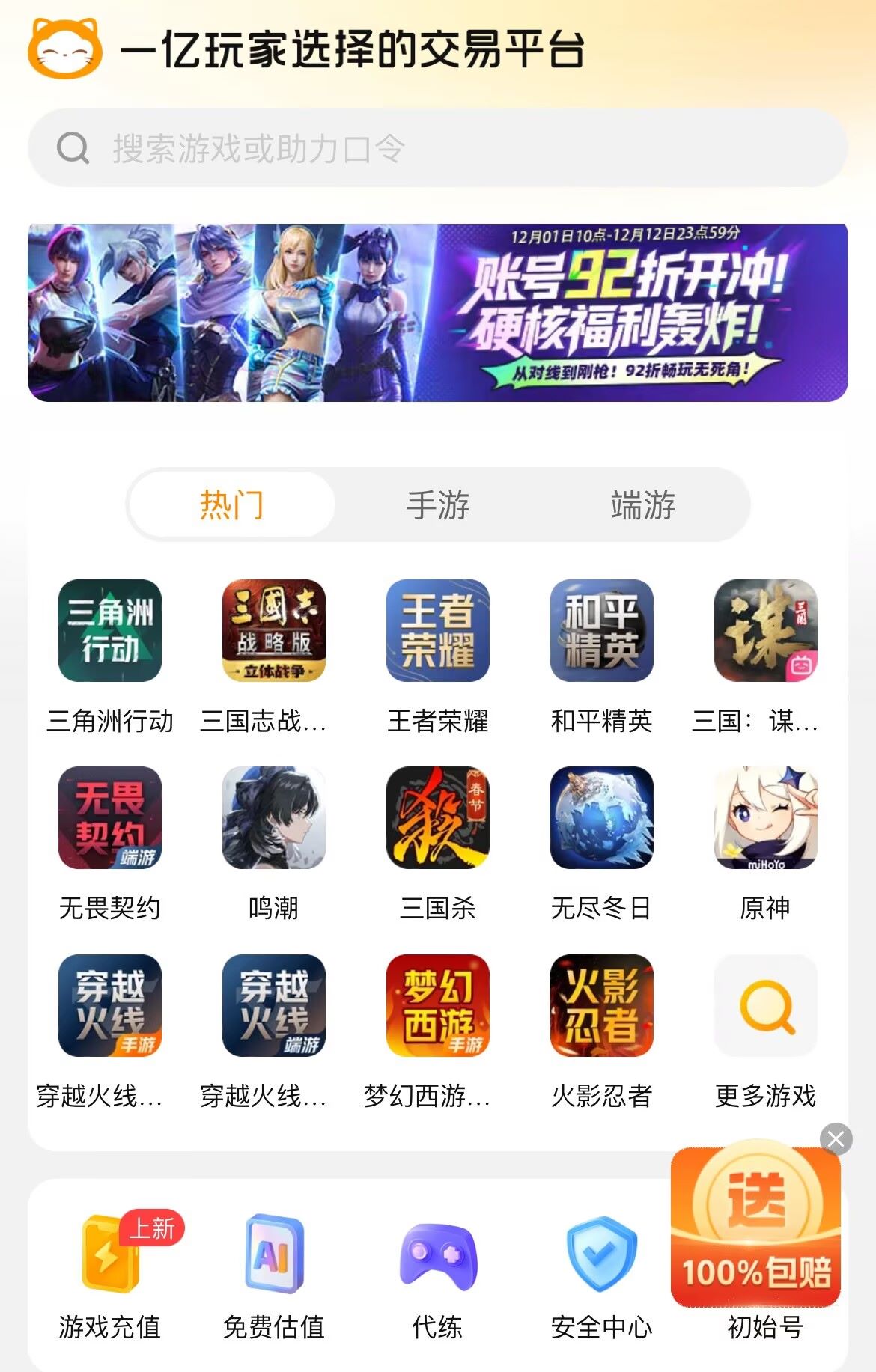The image size is (876, 1372).
Task: Open the 无尽冬日 game icon
Action: point(602,819)
